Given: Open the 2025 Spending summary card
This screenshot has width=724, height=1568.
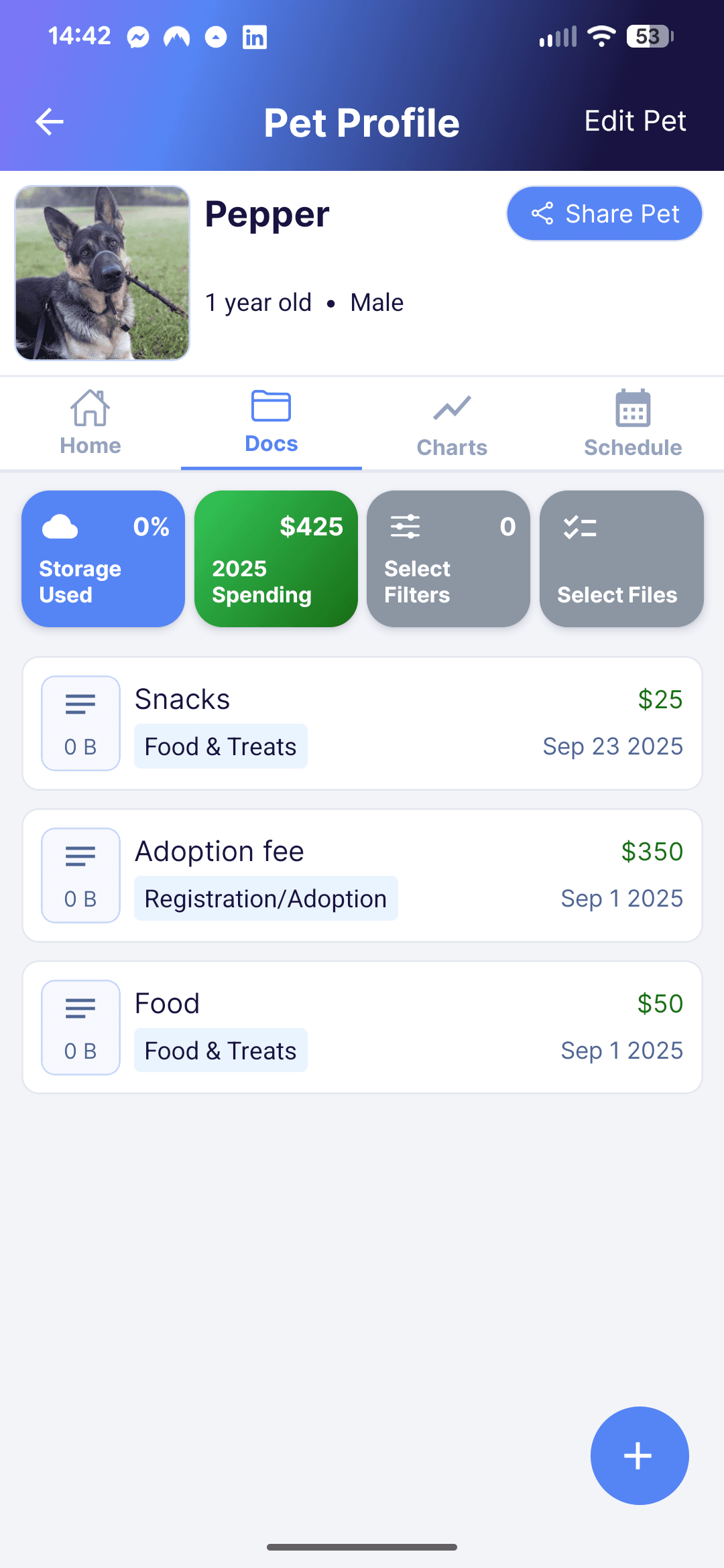Looking at the screenshot, I should coord(276,558).
